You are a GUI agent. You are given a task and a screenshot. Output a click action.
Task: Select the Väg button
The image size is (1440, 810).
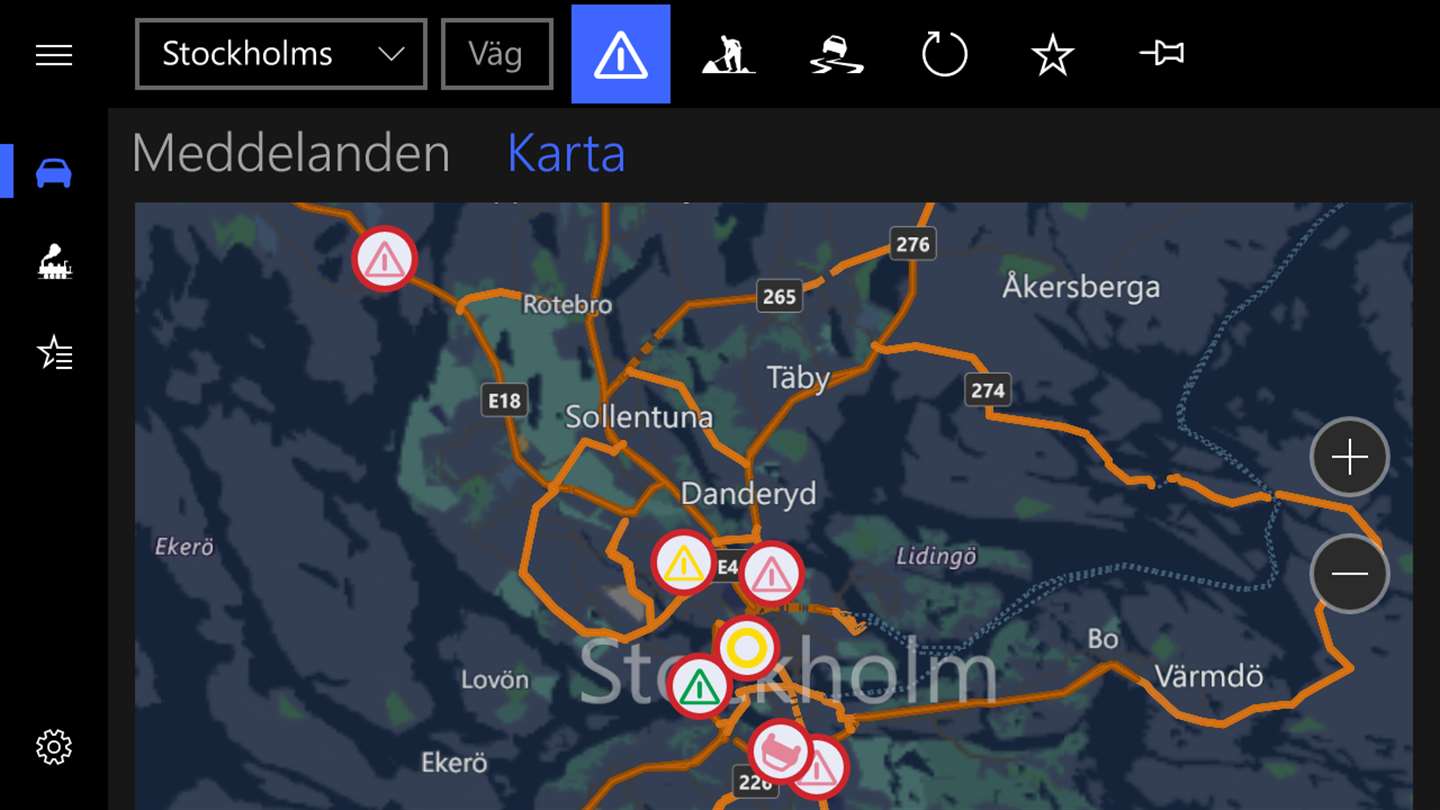coord(497,54)
